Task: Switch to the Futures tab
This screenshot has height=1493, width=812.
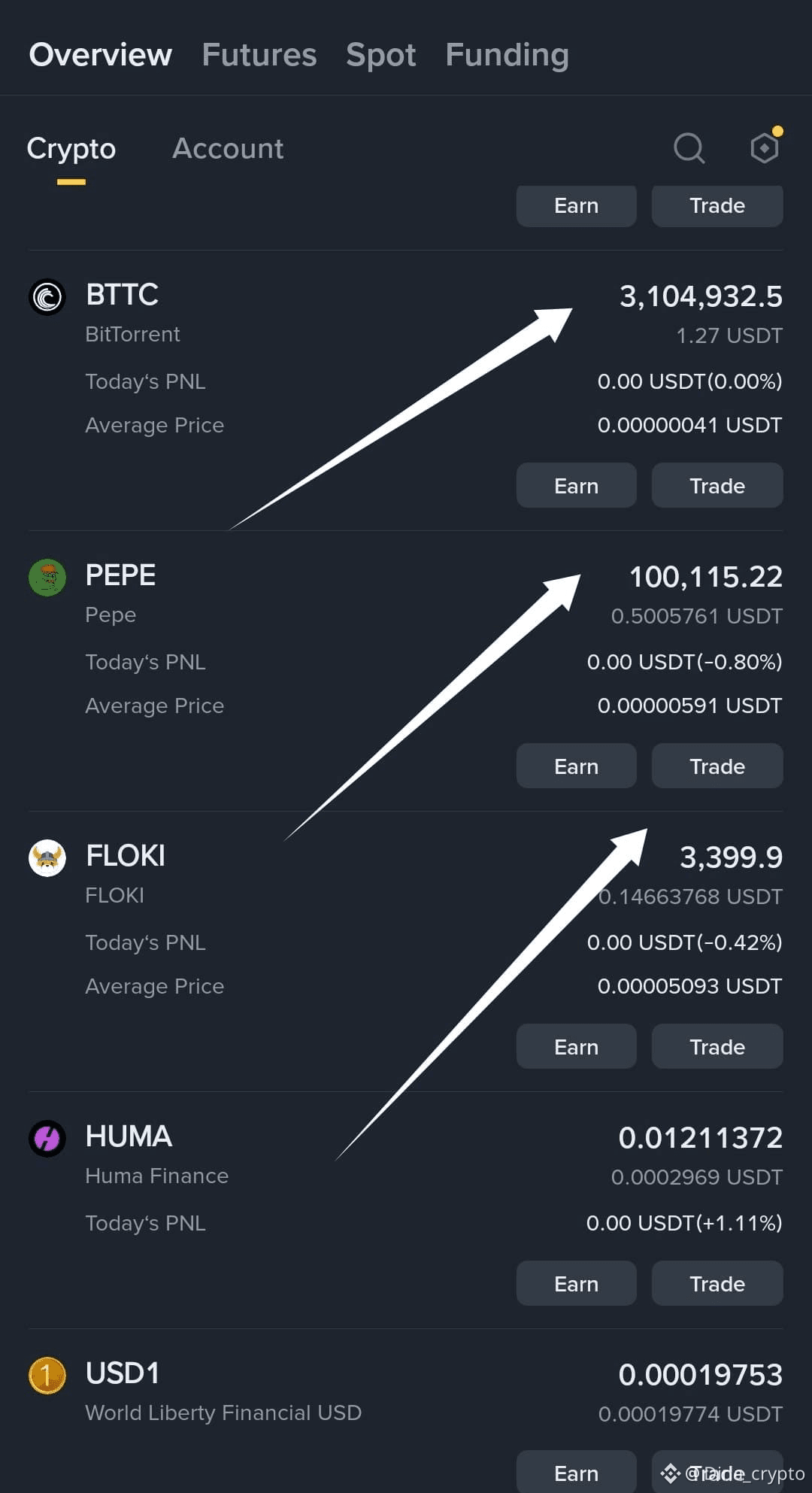Action: tap(259, 54)
